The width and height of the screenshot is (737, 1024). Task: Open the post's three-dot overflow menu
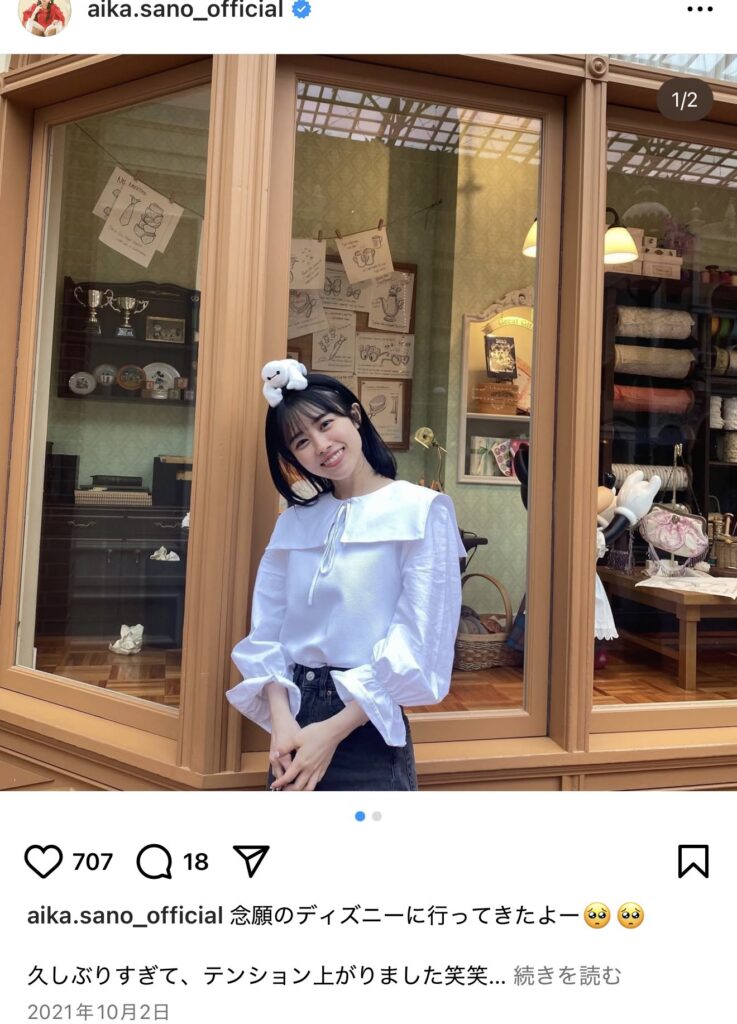click(x=700, y=10)
